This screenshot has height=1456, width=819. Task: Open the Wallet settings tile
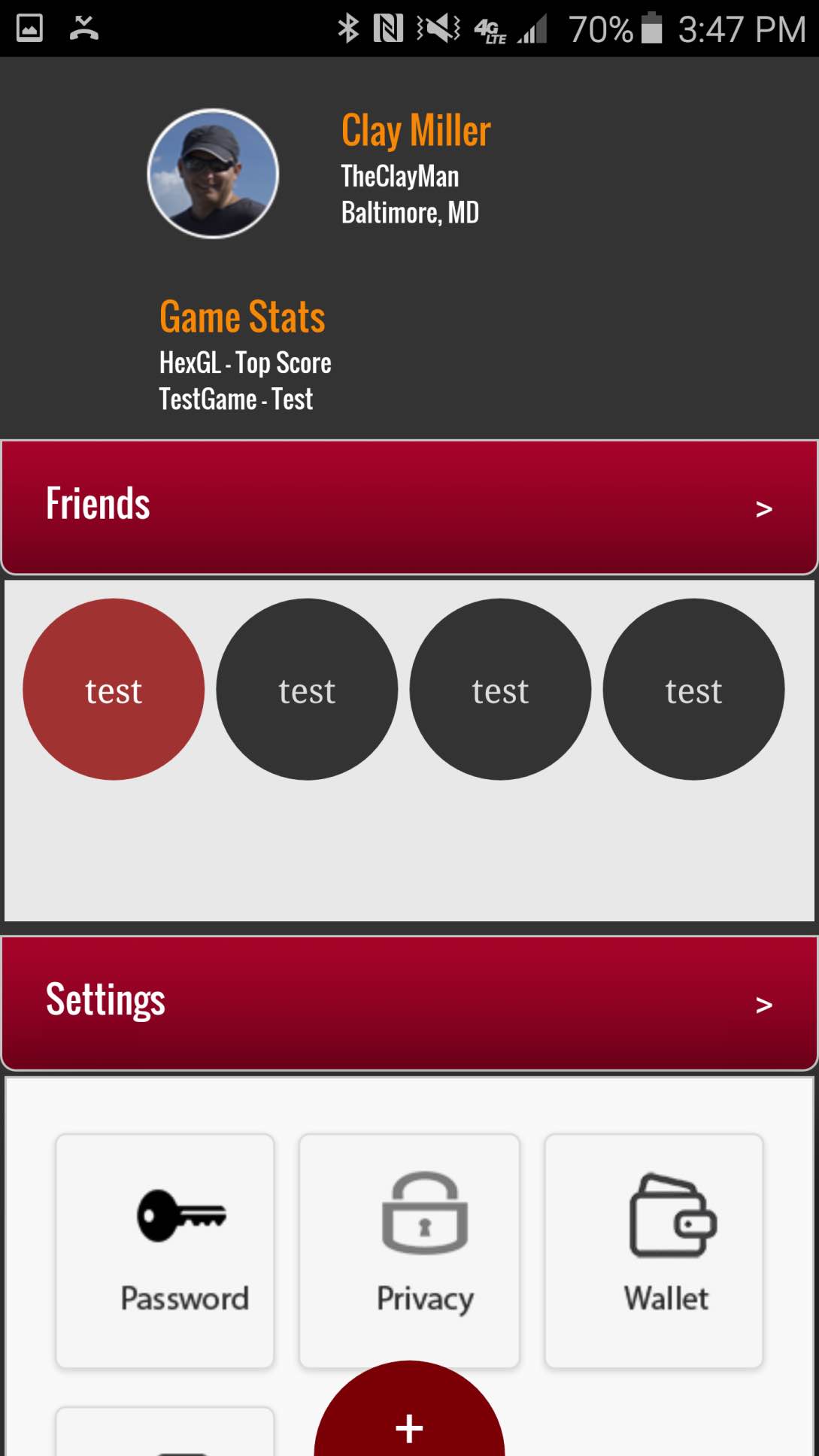pos(654,1250)
